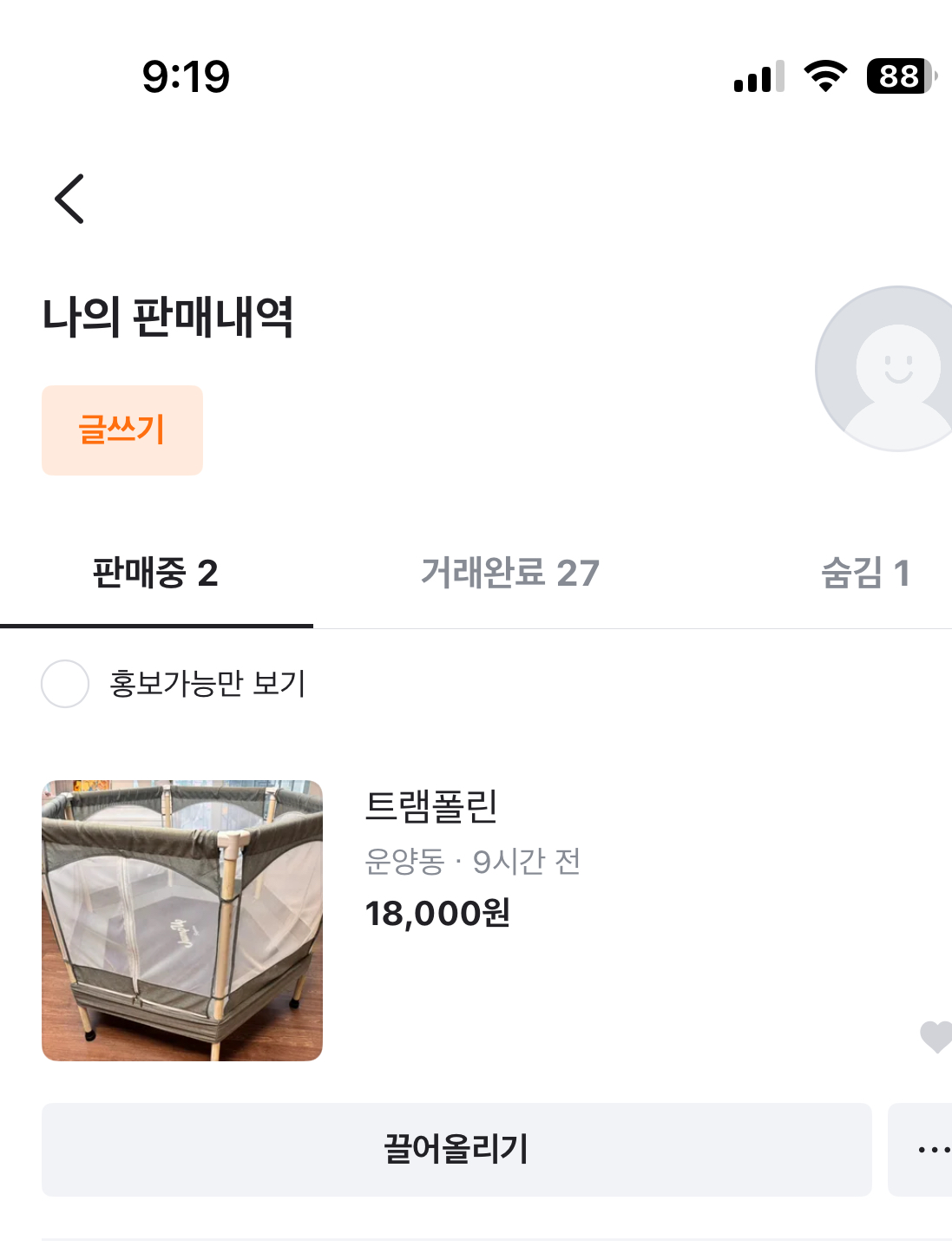Image resolution: width=952 pixels, height=1247 pixels.
Task: Open the 트램폴린 listing
Action: pyautogui.click(x=431, y=806)
